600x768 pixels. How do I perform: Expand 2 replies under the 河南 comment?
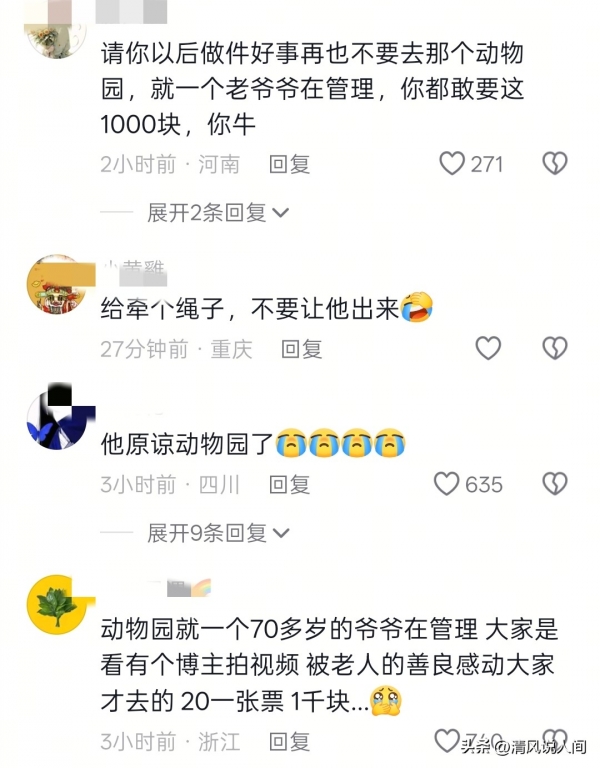click(x=218, y=213)
